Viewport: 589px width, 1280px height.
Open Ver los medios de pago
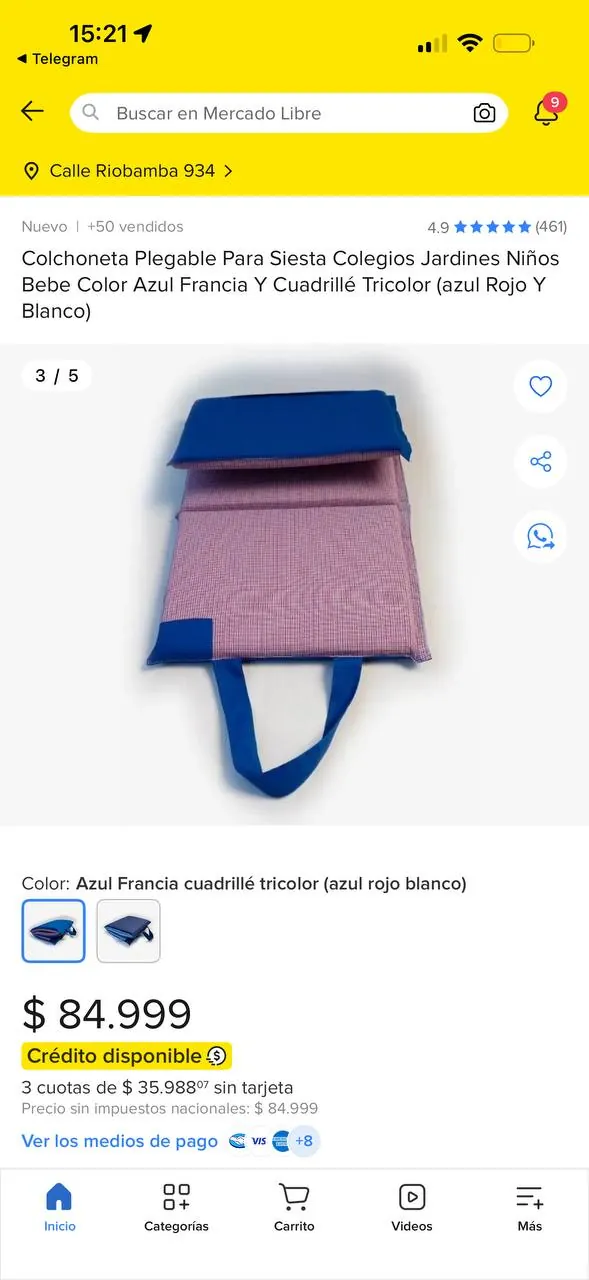[x=120, y=1141]
